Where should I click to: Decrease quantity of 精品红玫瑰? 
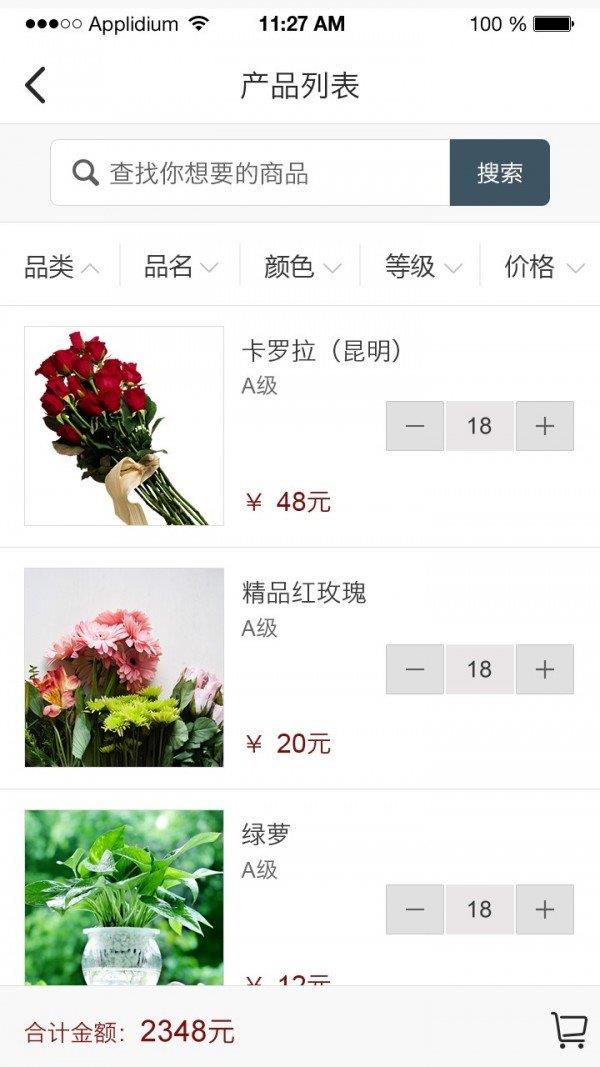pos(415,669)
